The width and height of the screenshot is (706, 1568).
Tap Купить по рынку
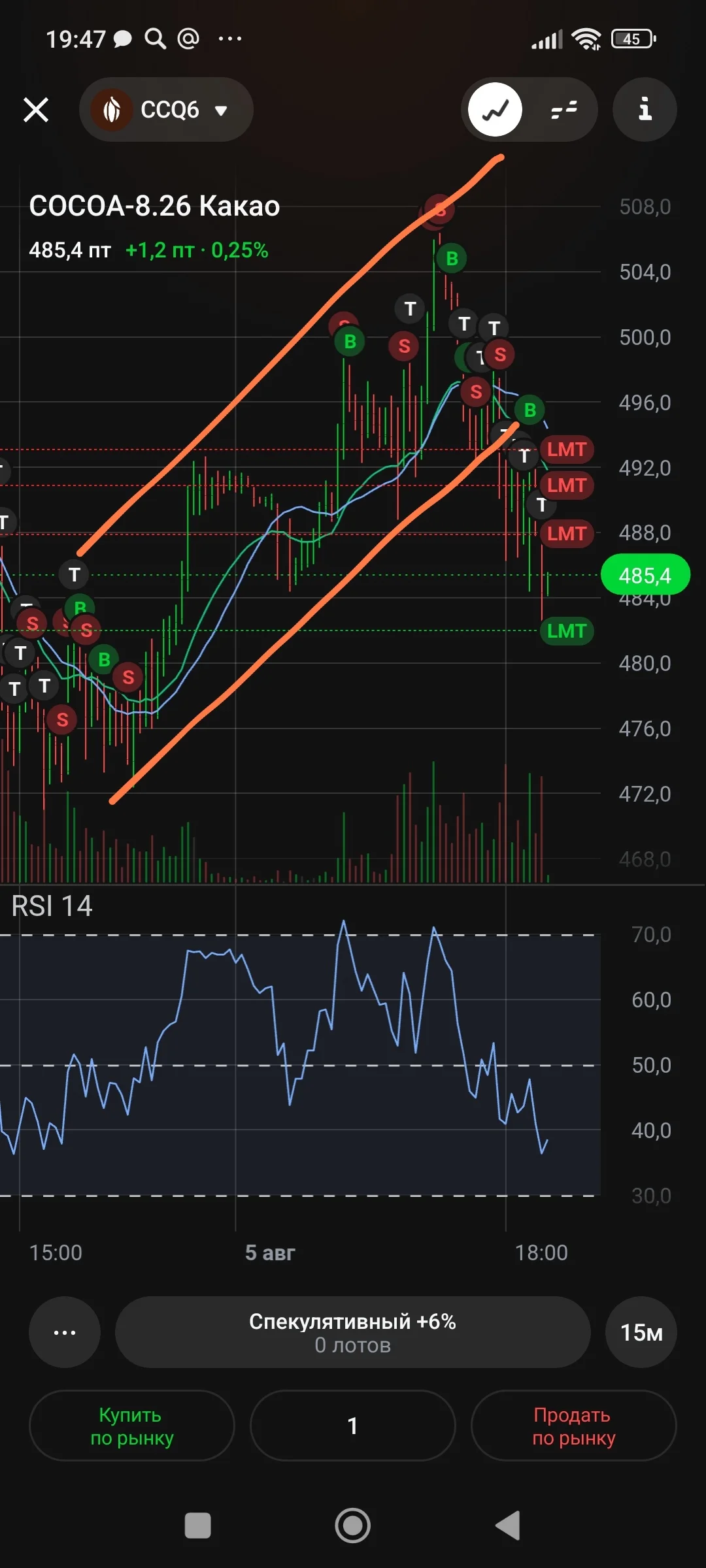click(131, 1426)
